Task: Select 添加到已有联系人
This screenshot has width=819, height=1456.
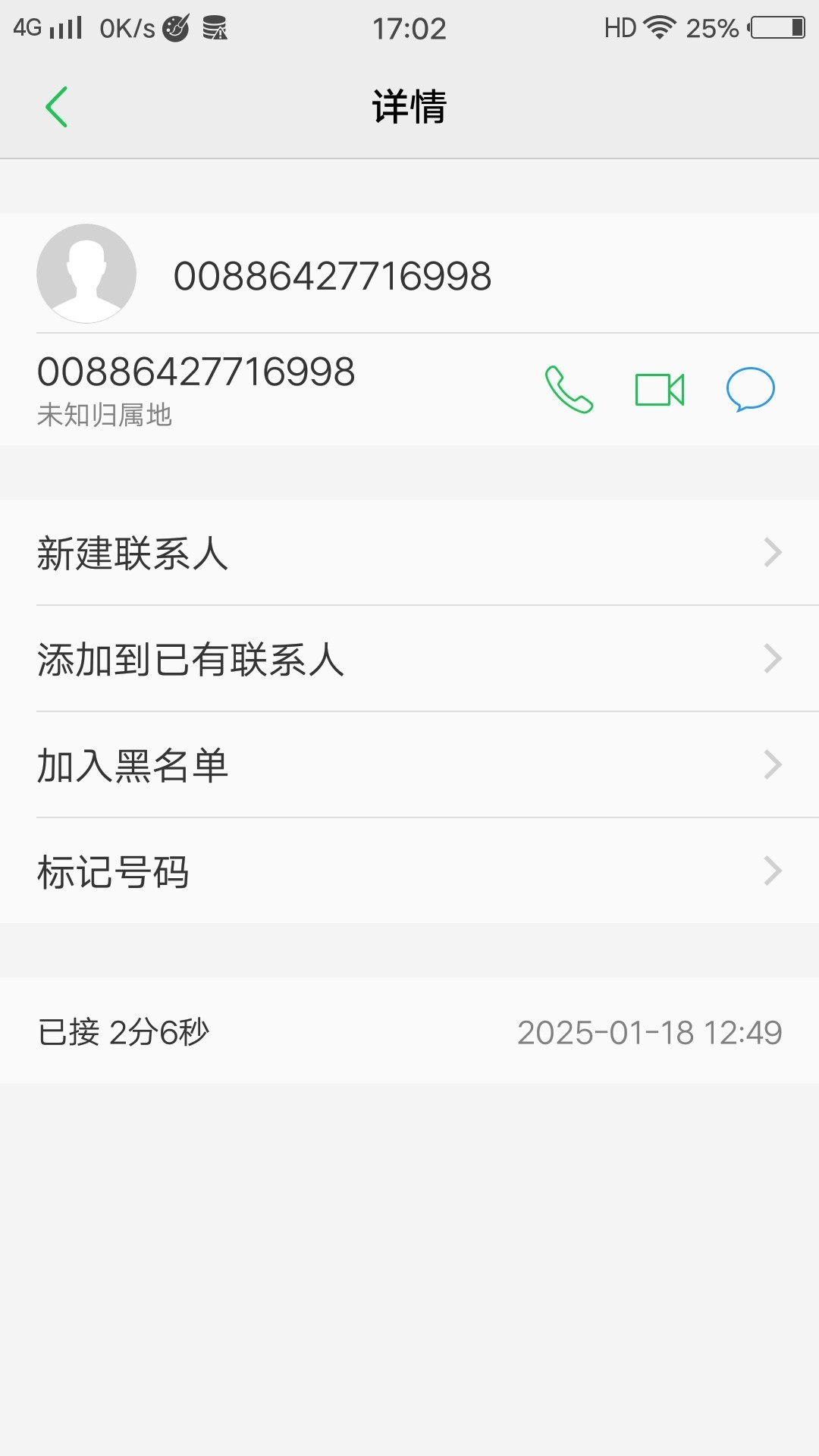Action: [409, 659]
